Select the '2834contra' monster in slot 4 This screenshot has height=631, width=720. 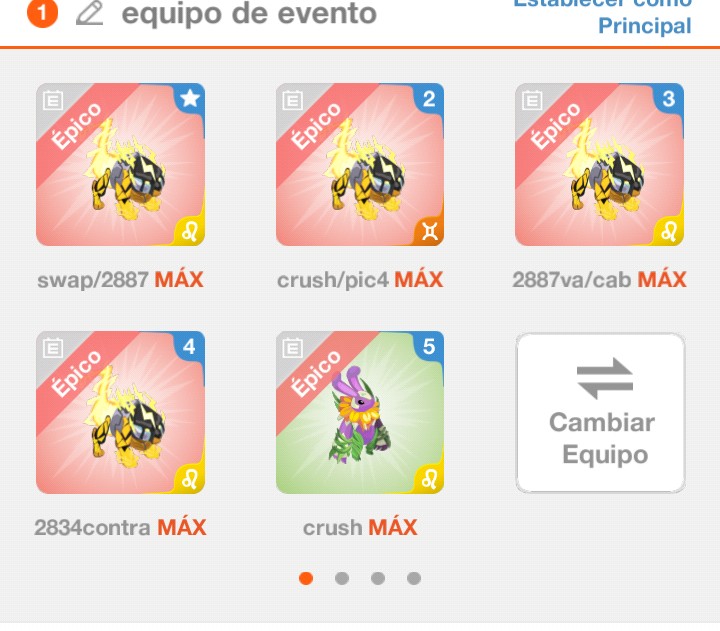coord(120,413)
